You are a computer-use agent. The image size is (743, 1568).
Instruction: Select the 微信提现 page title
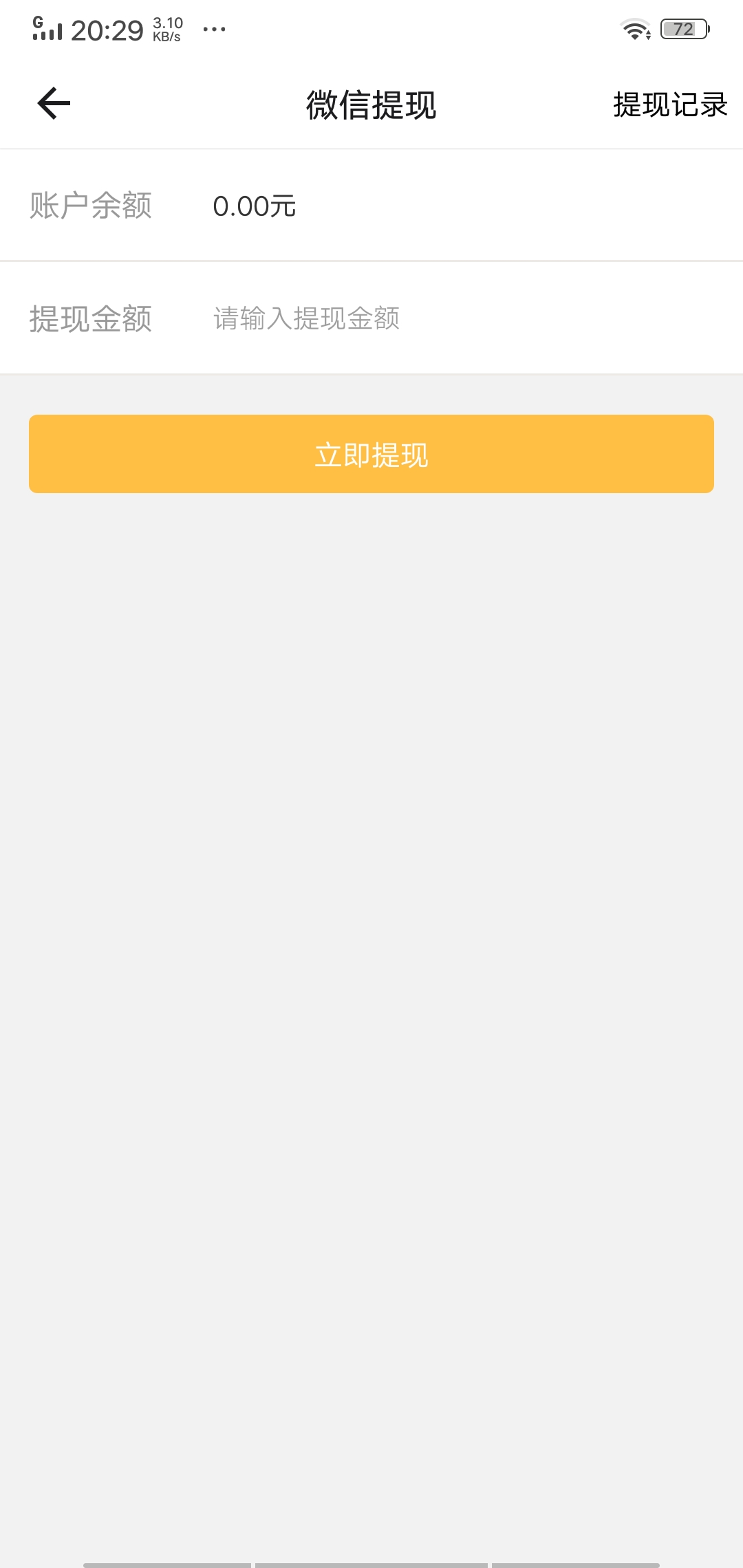[x=371, y=105]
